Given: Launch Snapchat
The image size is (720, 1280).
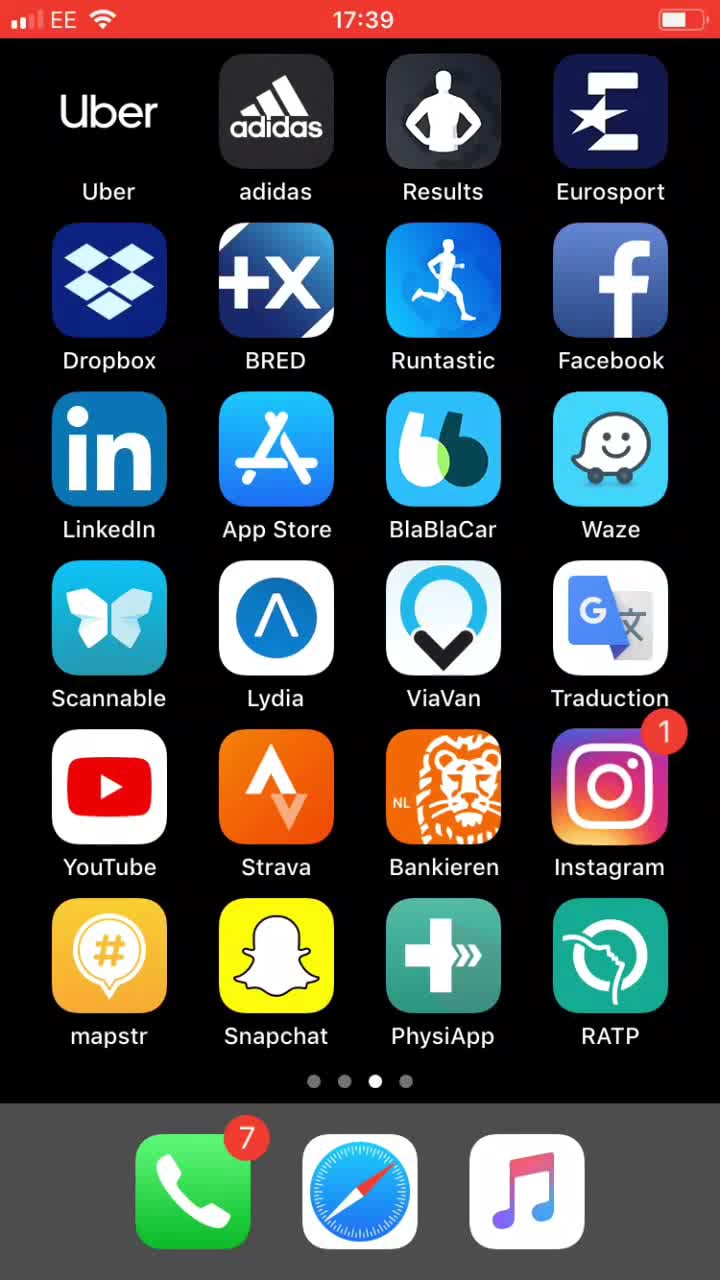Looking at the screenshot, I should click(276, 956).
